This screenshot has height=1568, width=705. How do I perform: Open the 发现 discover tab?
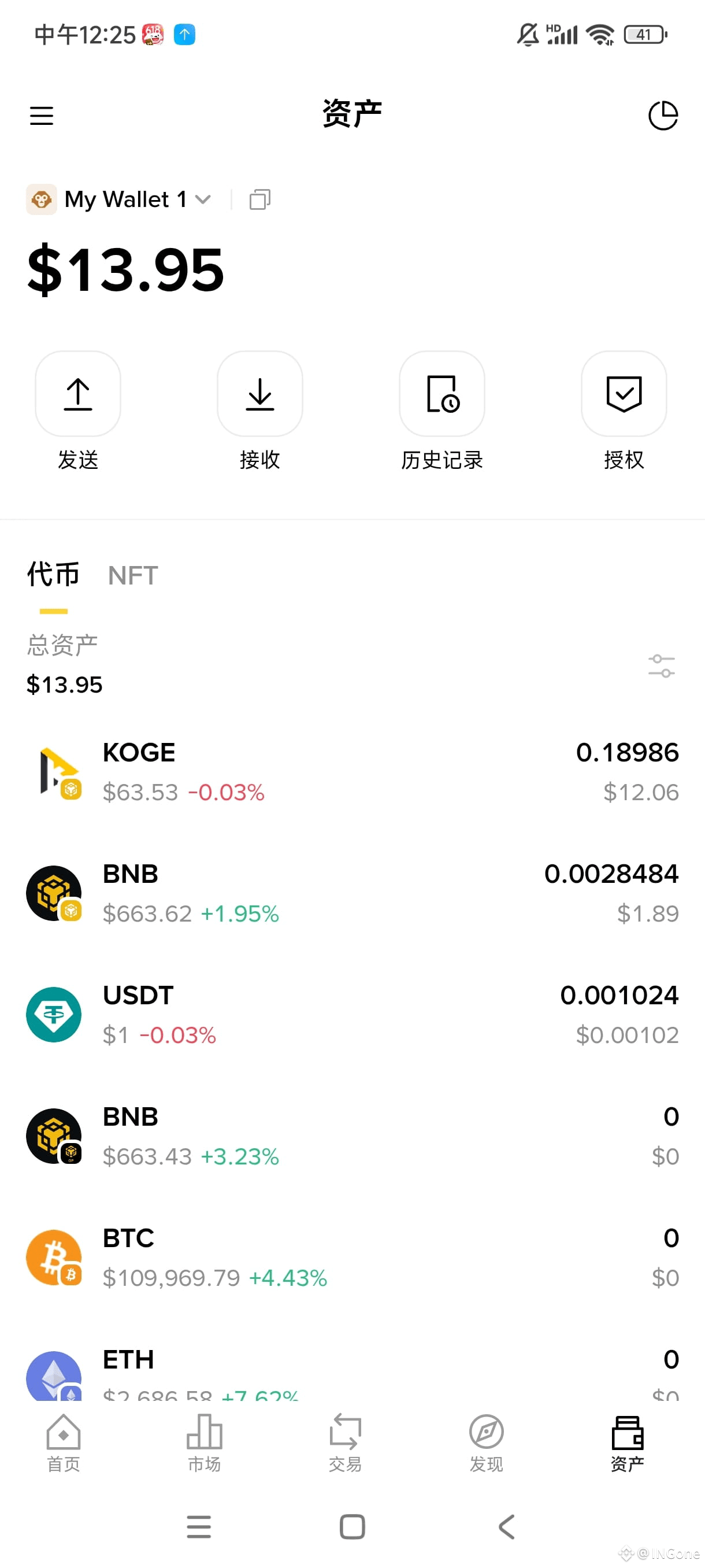click(x=486, y=1444)
